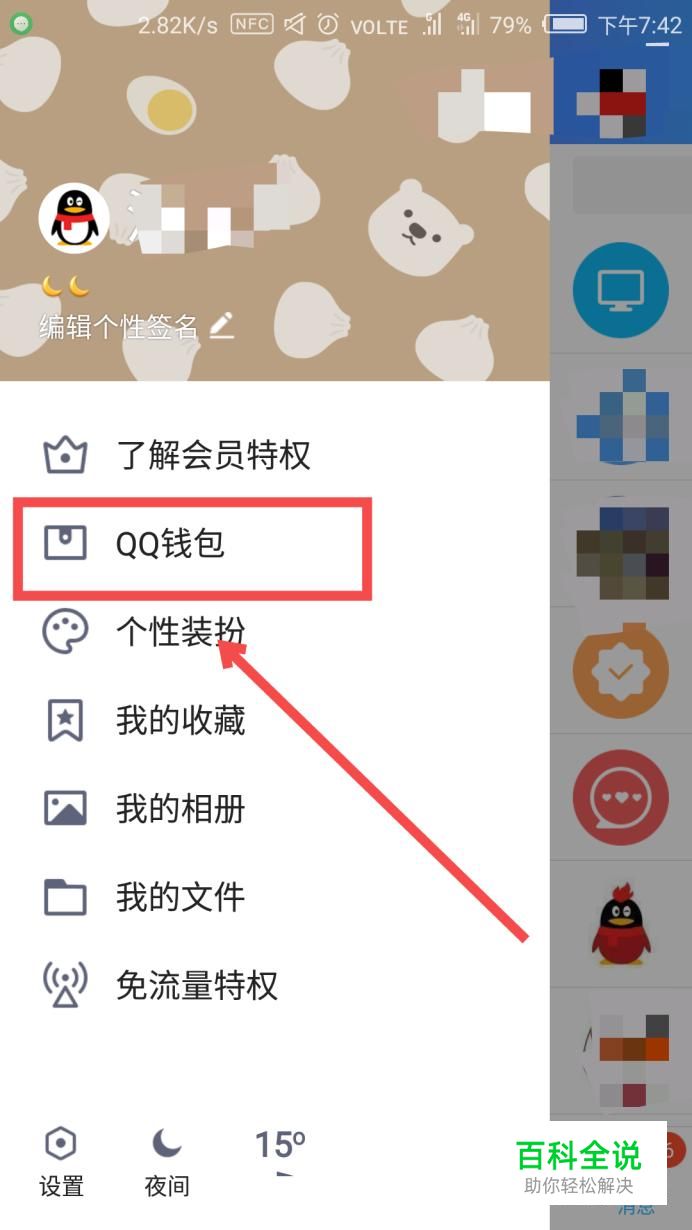Open 了解会员特权 menu item
The width and height of the screenshot is (692, 1230).
(213, 456)
